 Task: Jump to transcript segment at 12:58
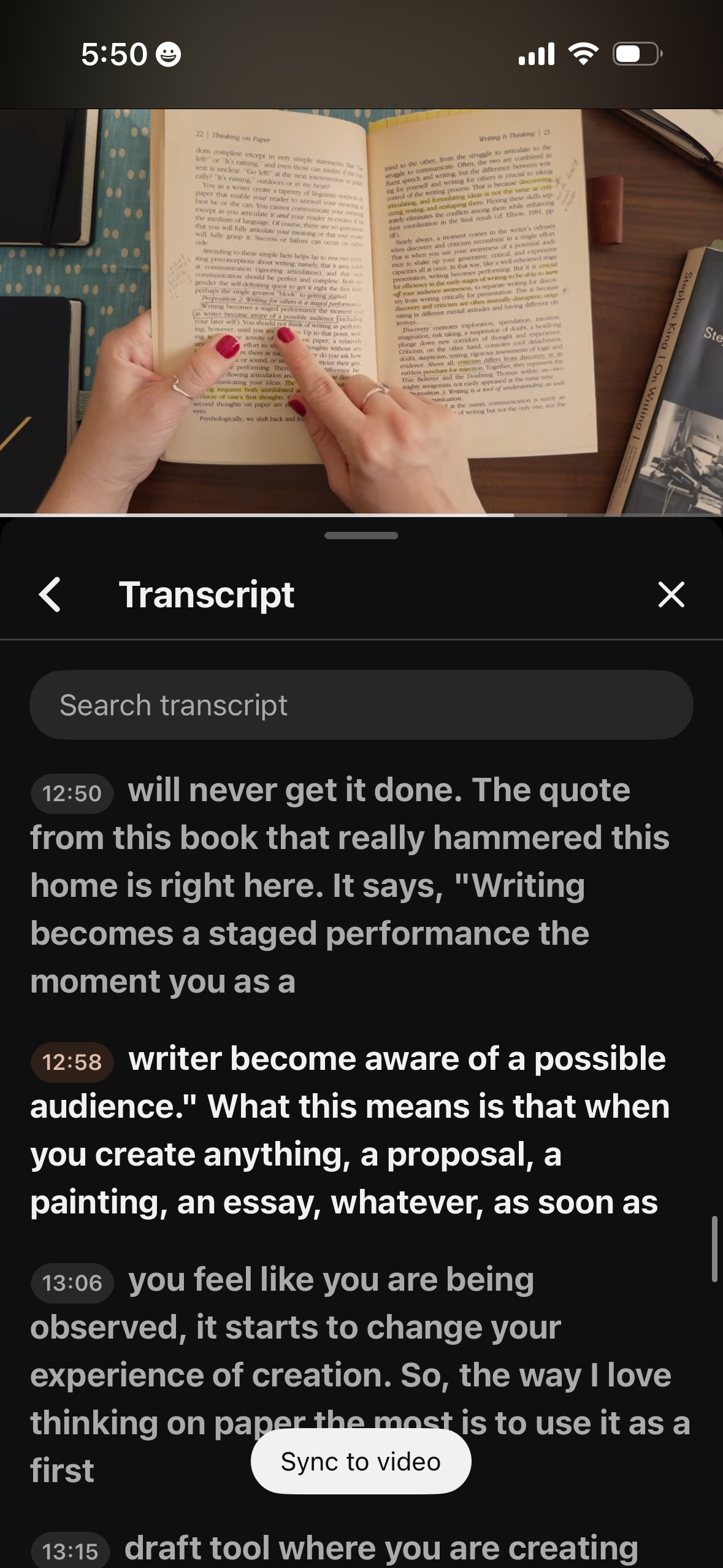pyautogui.click(x=72, y=1062)
